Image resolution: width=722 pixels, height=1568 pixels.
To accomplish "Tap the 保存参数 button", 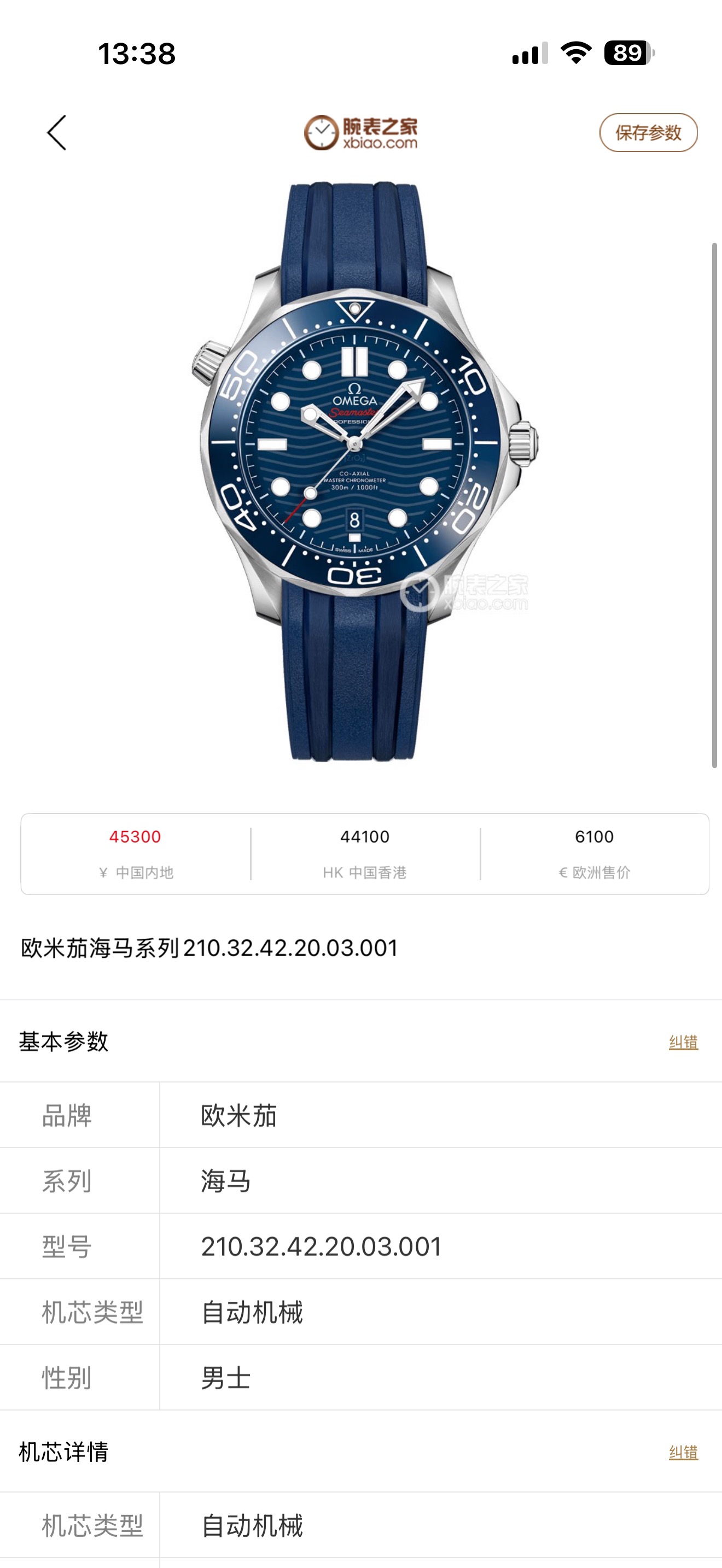I will [648, 133].
